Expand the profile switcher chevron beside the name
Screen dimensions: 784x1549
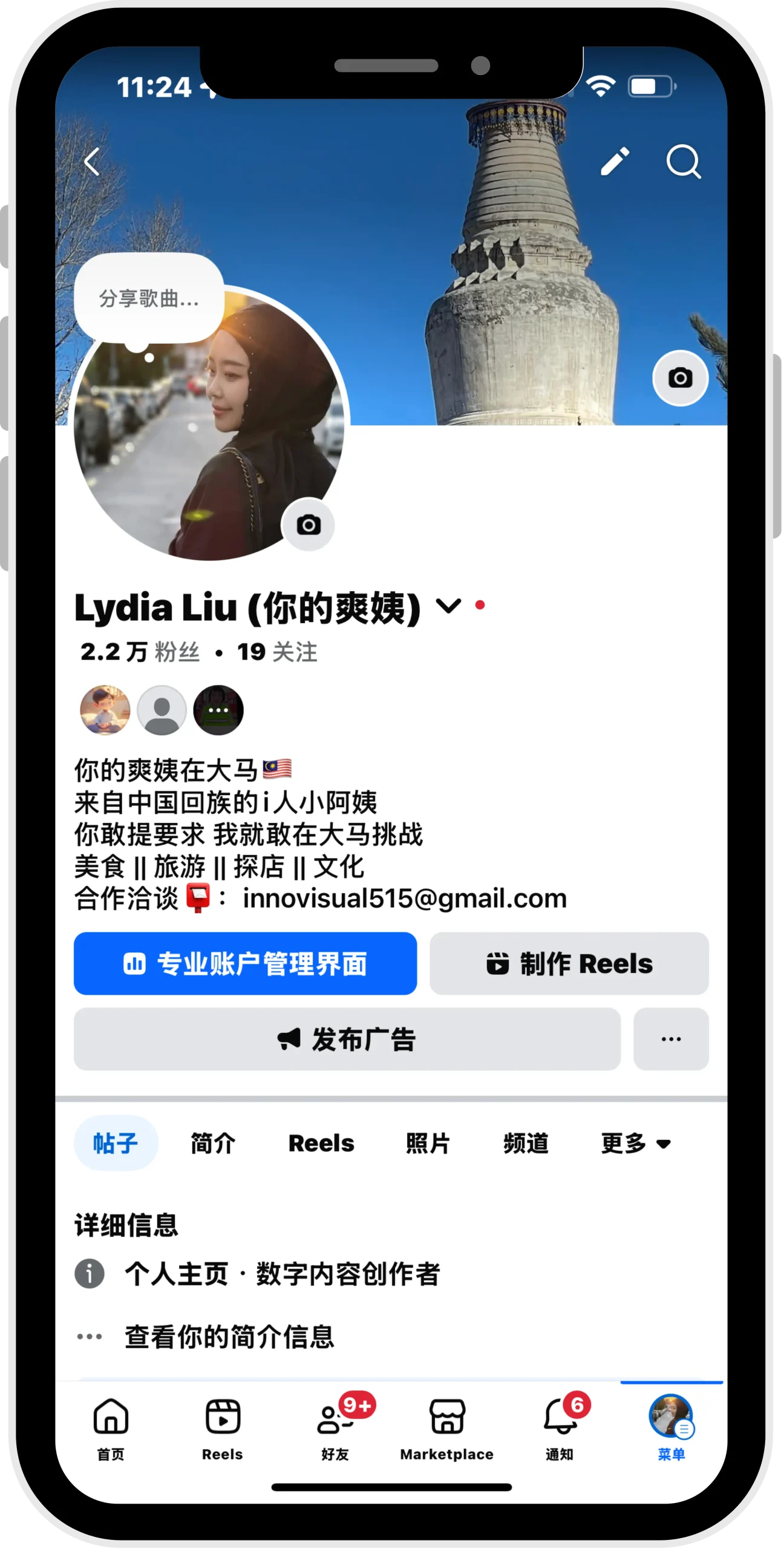(449, 606)
